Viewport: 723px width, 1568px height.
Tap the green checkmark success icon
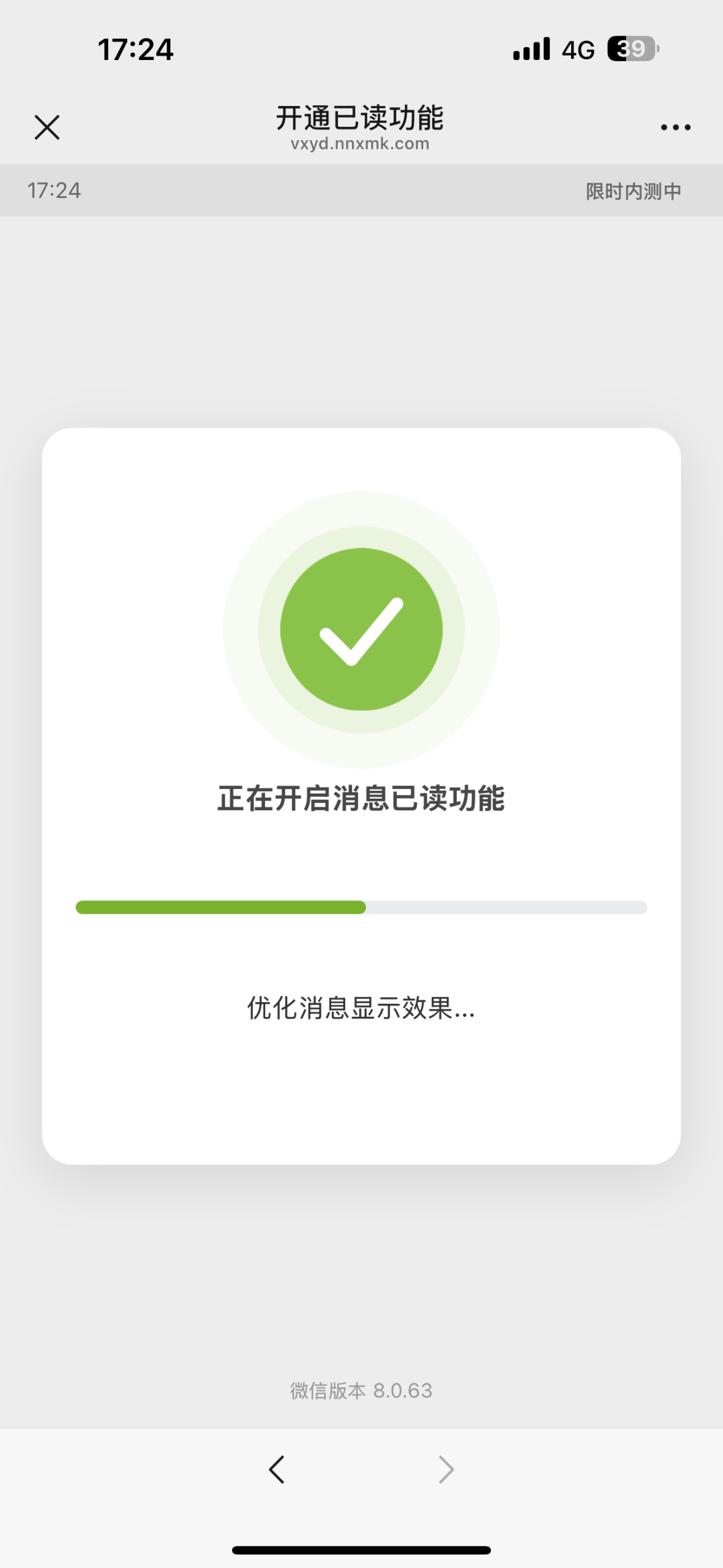(x=360, y=629)
